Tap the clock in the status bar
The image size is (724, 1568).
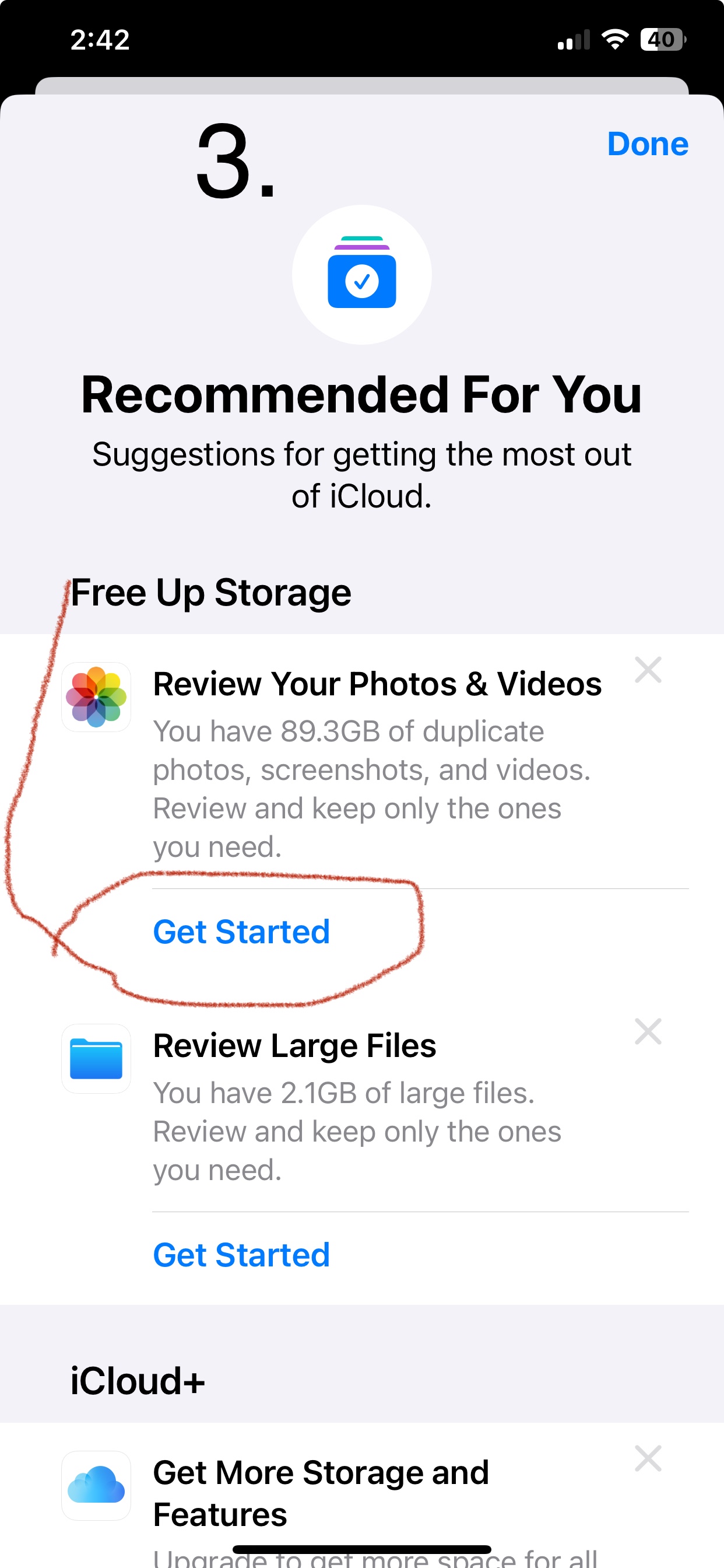click(x=100, y=39)
